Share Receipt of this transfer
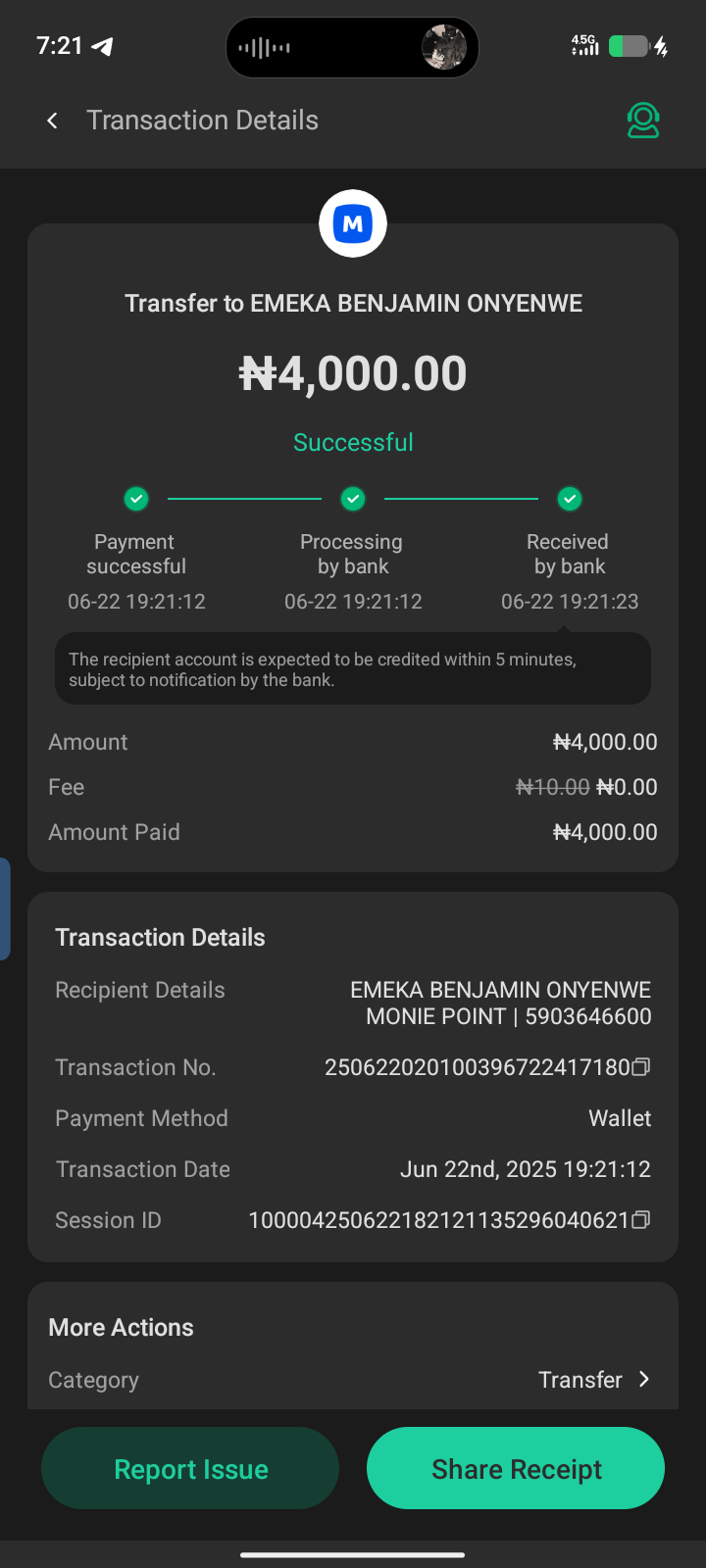The height and width of the screenshot is (1568, 706). coord(516,1469)
